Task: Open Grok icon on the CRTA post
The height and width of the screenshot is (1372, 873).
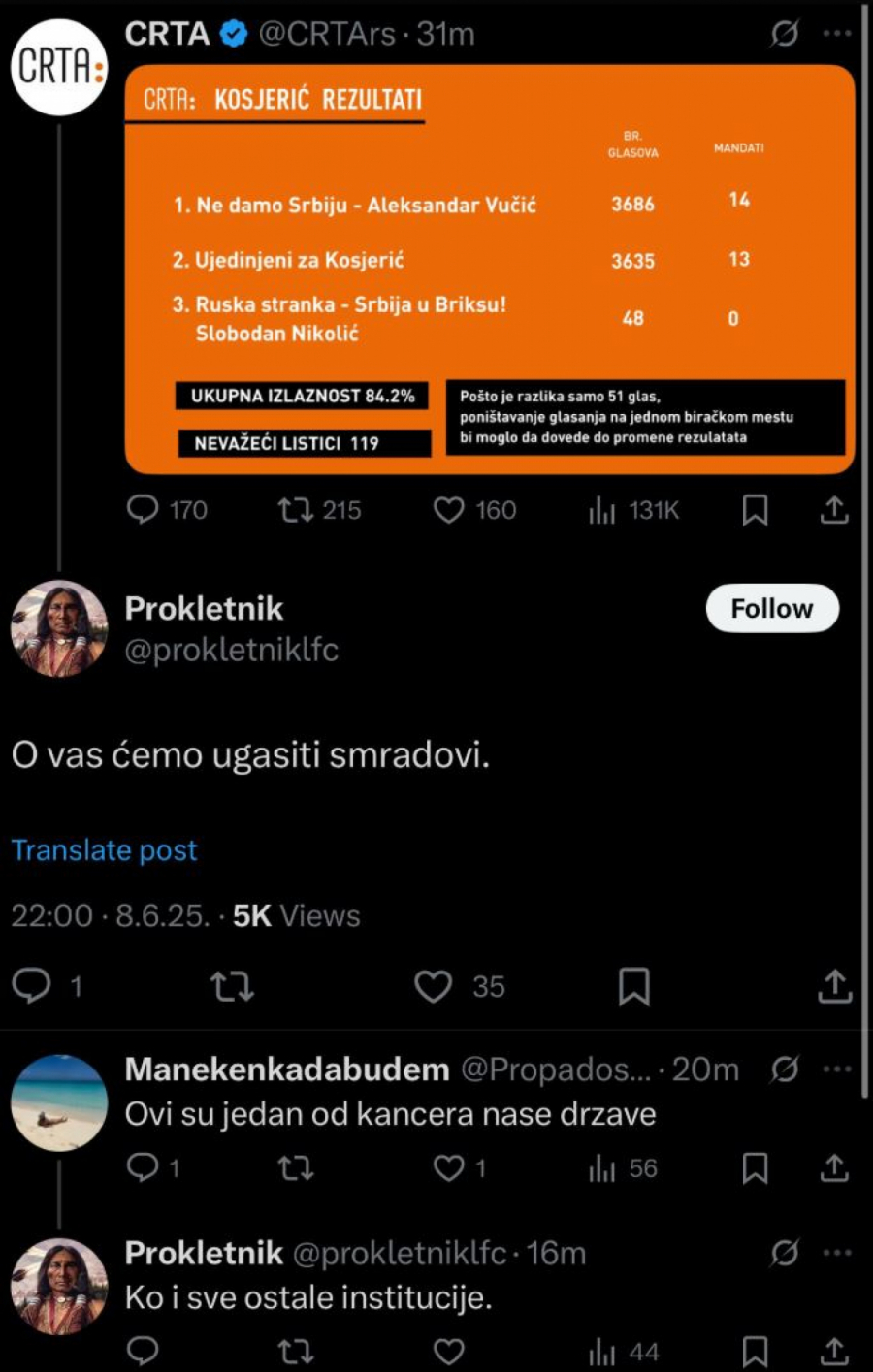Action: tap(785, 34)
